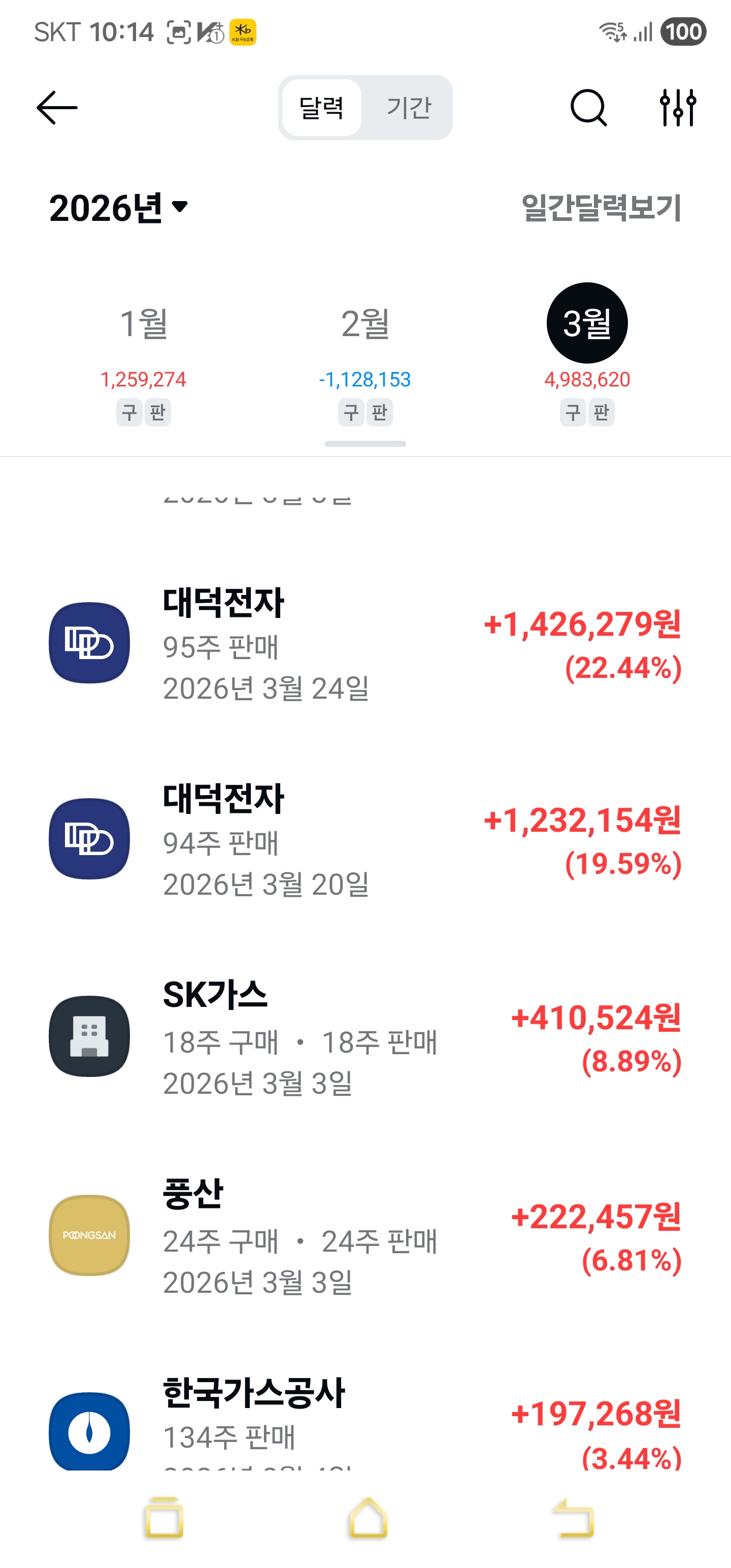Open the filter settings sliders icon
The image size is (731, 1568).
pos(677,108)
